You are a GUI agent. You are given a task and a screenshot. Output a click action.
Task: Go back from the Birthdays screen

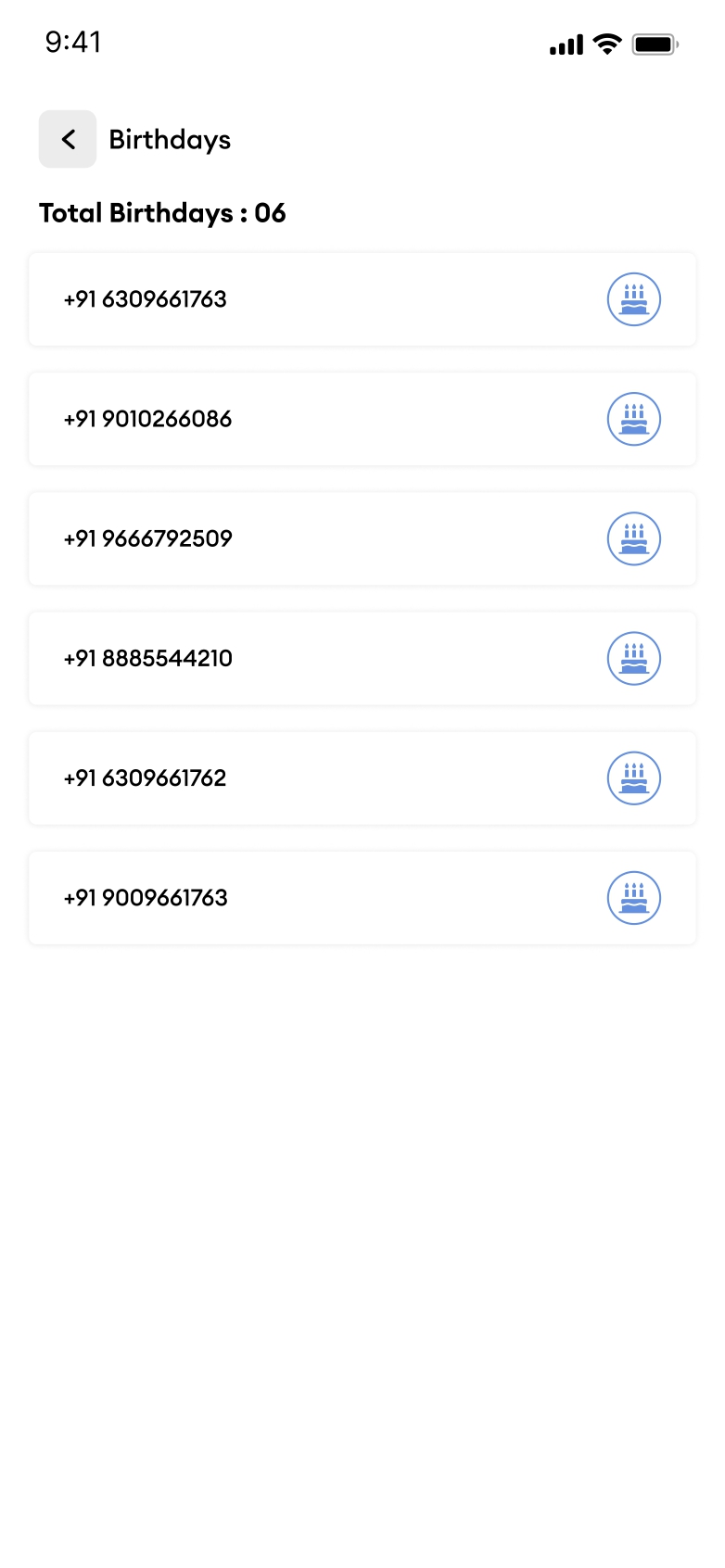68,139
